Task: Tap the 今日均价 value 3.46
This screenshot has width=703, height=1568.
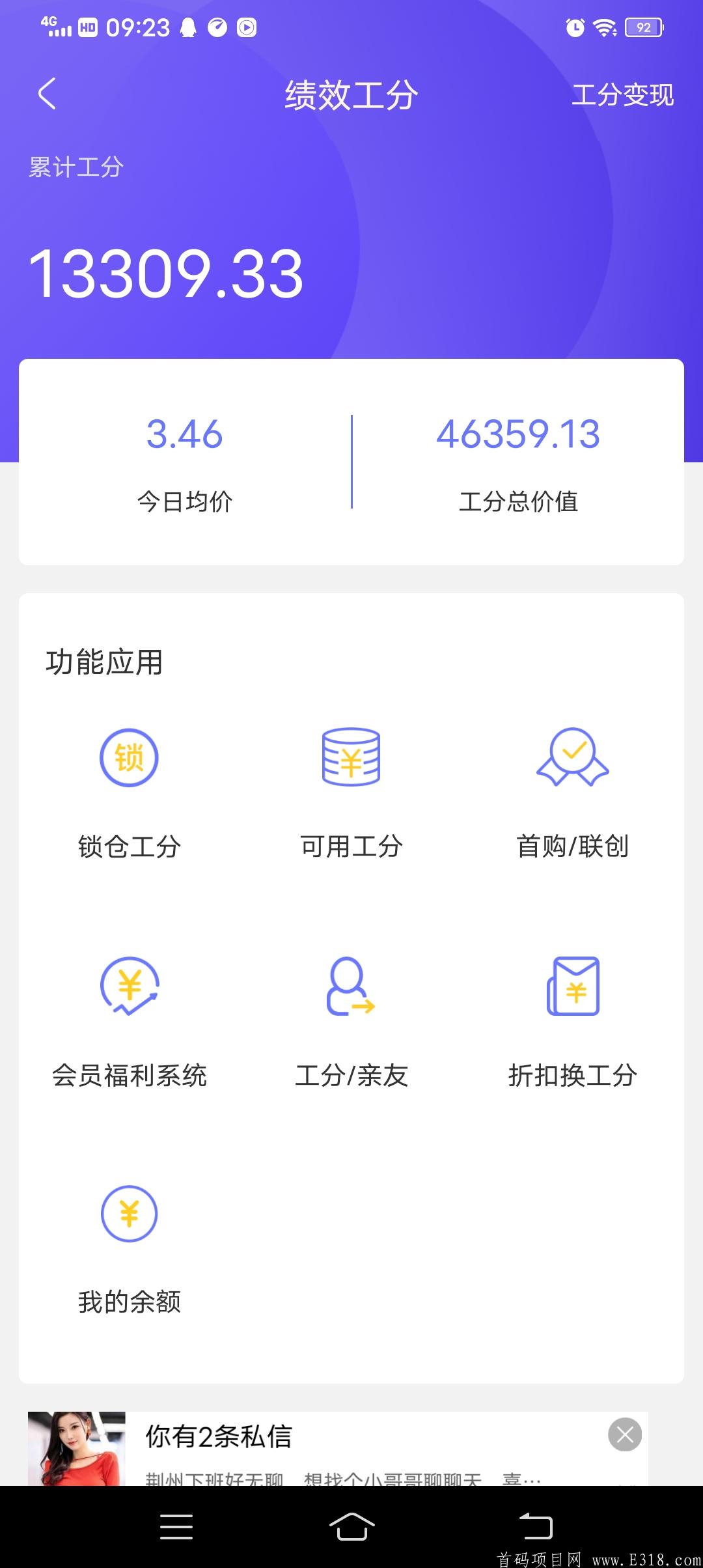Action: coord(184,434)
